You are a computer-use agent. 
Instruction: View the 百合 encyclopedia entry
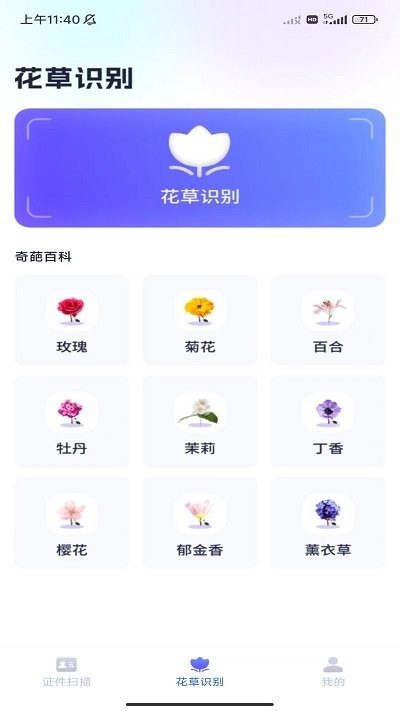pos(328,320)
